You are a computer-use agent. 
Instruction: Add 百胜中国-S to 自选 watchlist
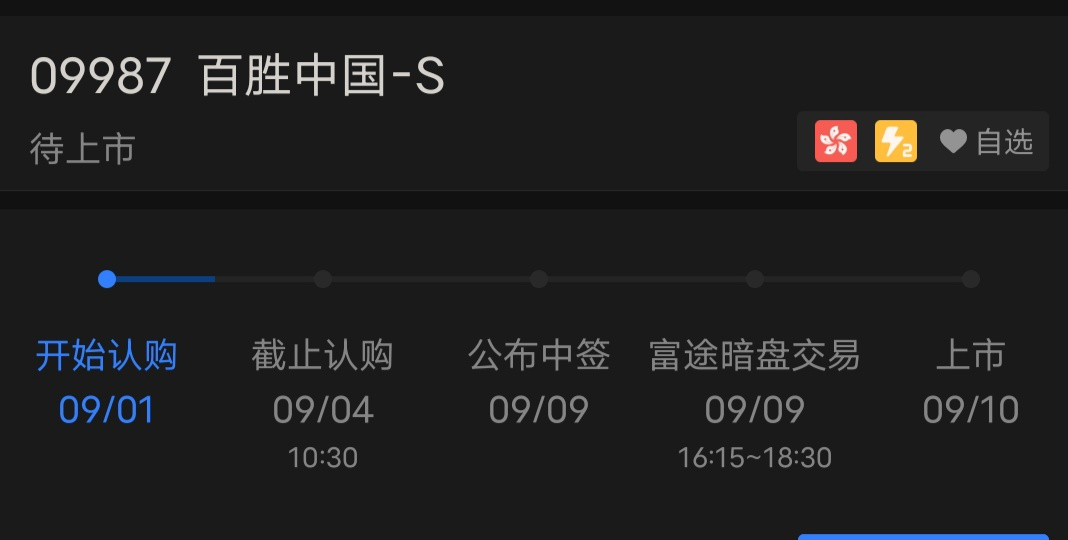(986, 142)
